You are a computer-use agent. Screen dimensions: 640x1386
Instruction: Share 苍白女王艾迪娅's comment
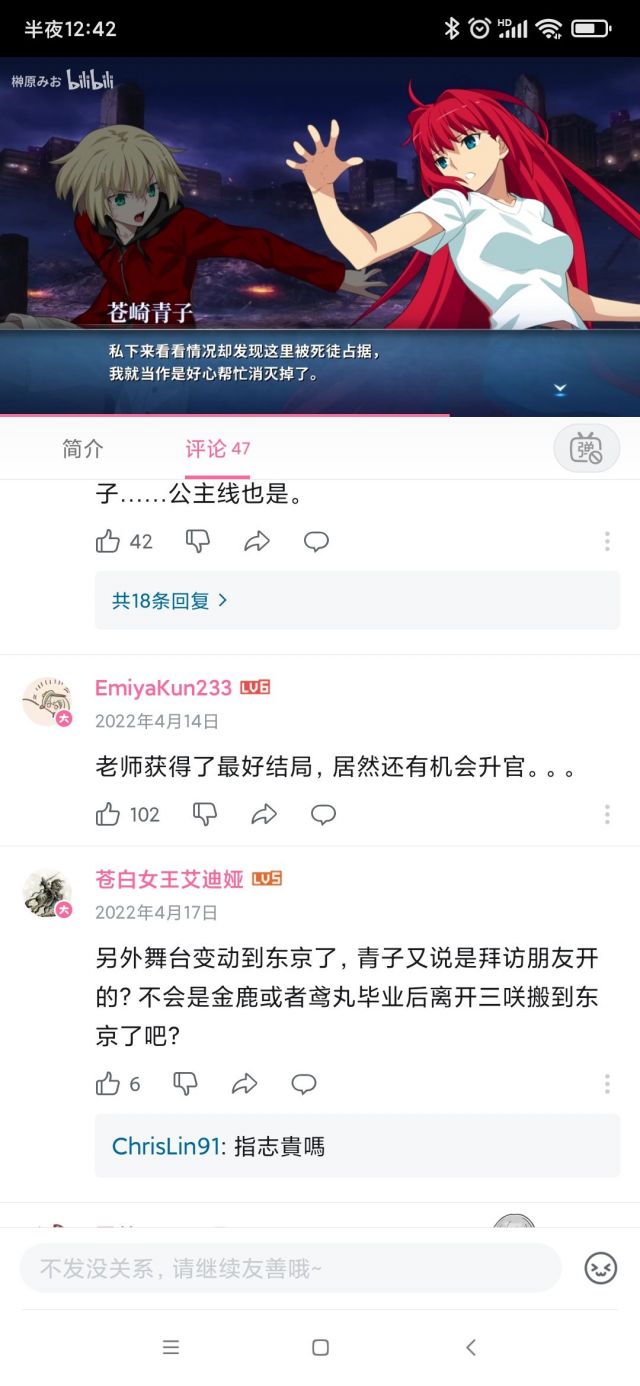245,1084
